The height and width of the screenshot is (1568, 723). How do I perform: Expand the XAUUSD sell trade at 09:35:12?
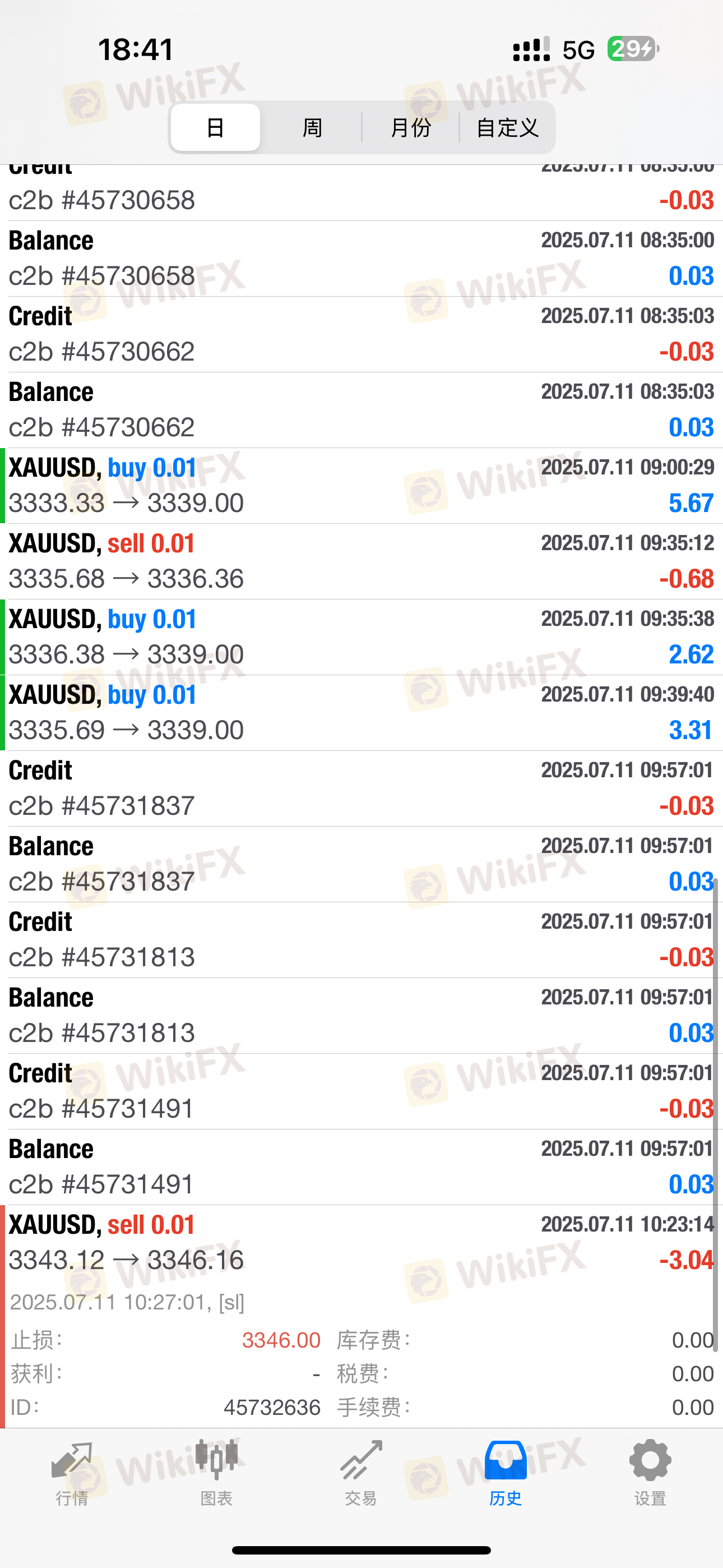(x=361, y=561)
